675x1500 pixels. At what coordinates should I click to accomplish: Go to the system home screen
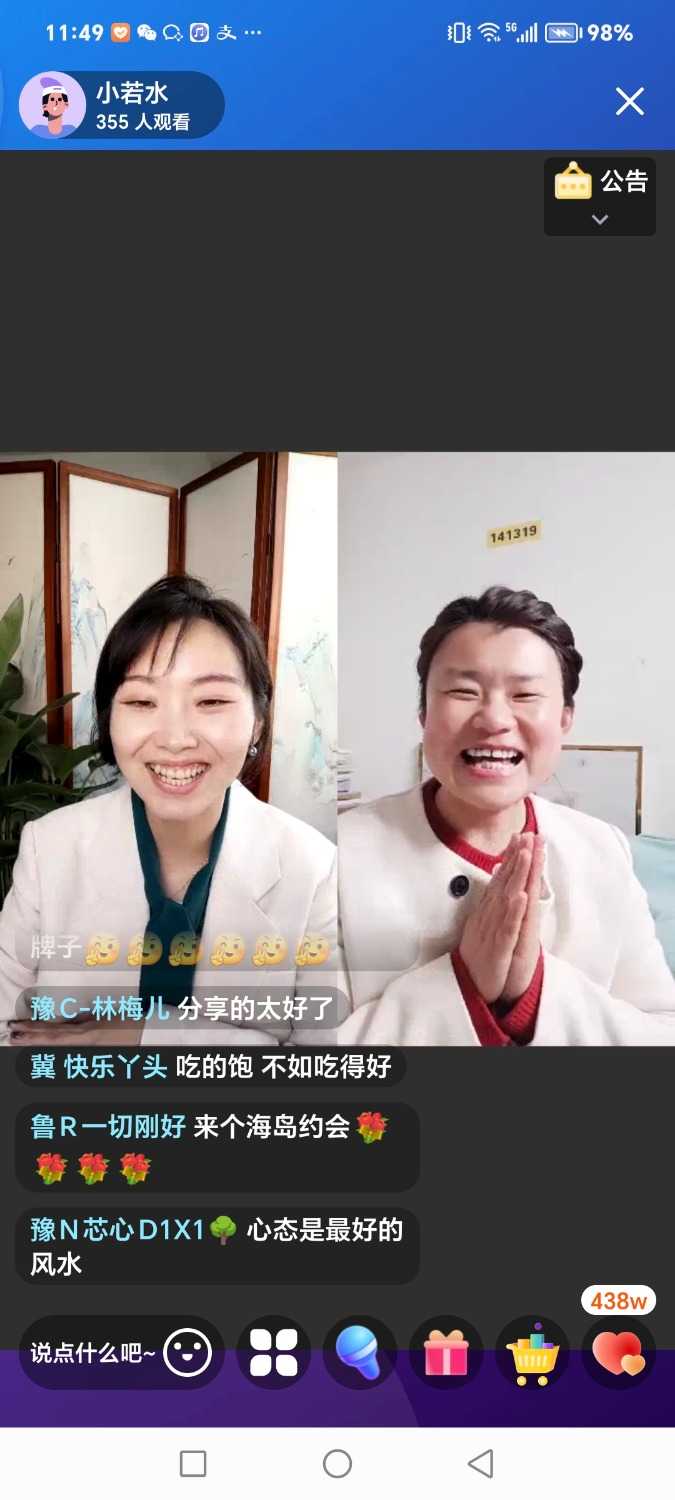tap(337, 1464)
